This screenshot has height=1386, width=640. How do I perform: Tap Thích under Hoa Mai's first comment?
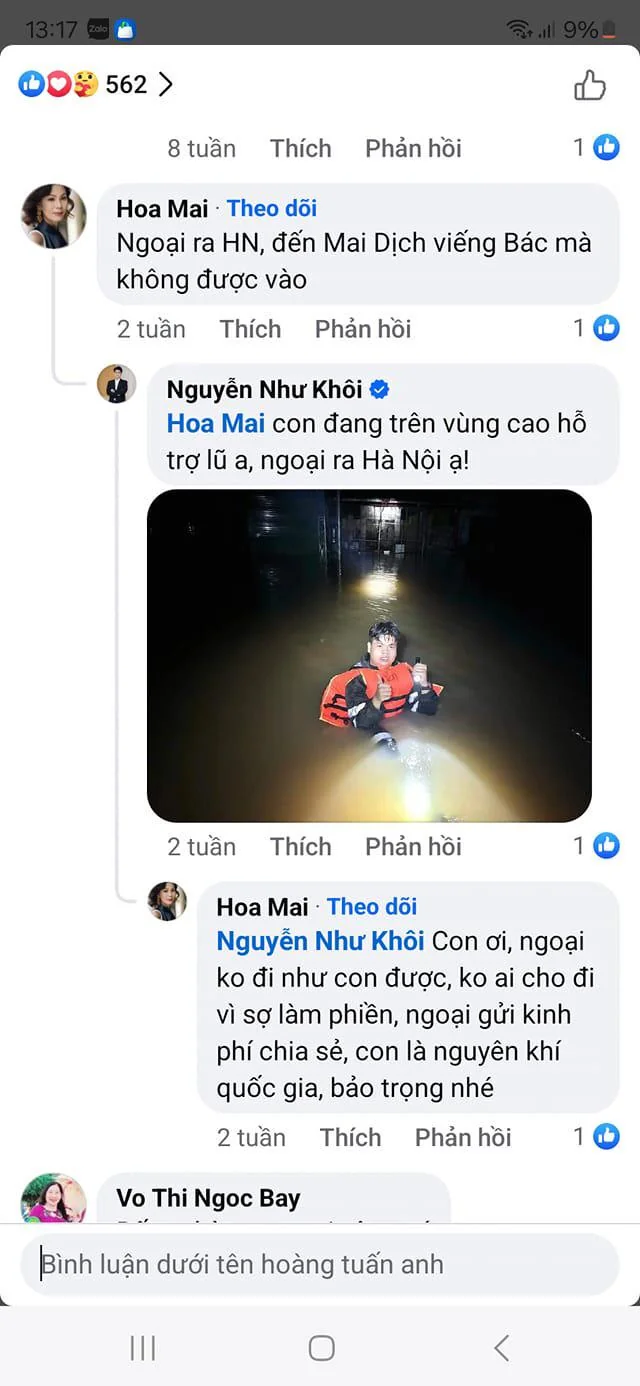[250, 329]
